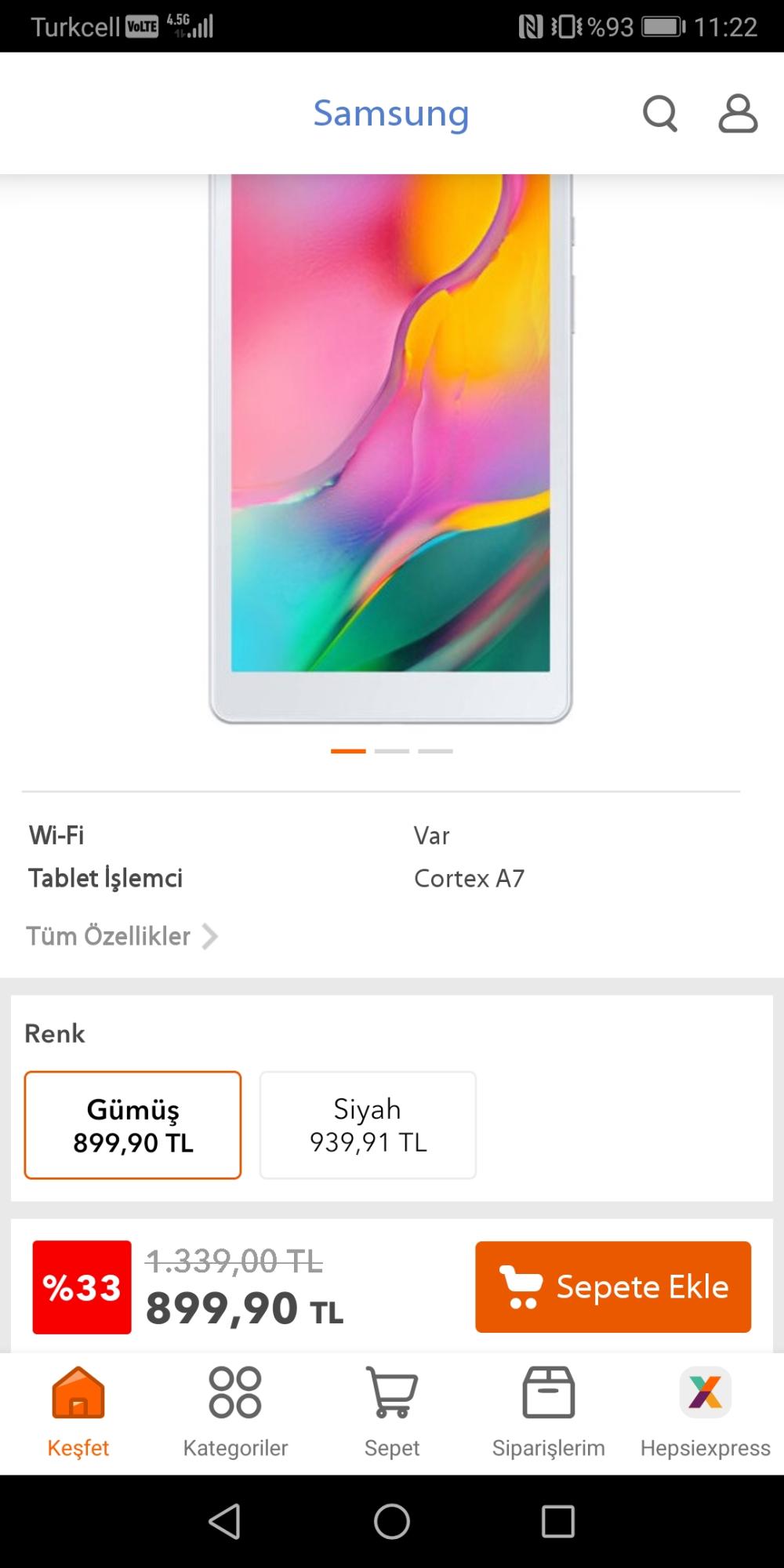The height and width of the screenshot is (1568, 784).
Task: Select the Siyah color option
Action: coord(368,1125)
